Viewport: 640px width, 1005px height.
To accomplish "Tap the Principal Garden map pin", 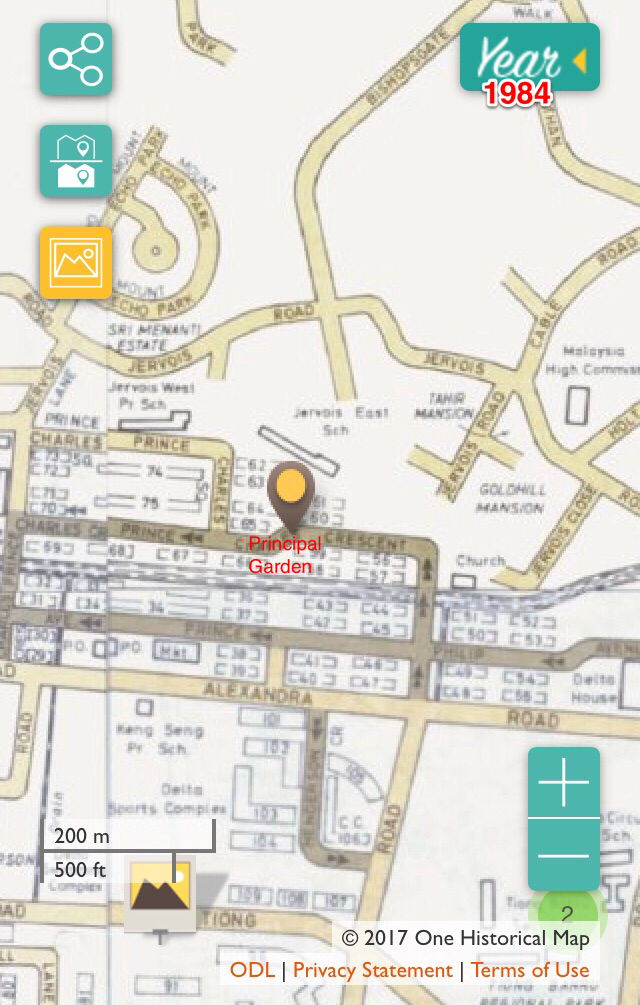I will 291,491.
